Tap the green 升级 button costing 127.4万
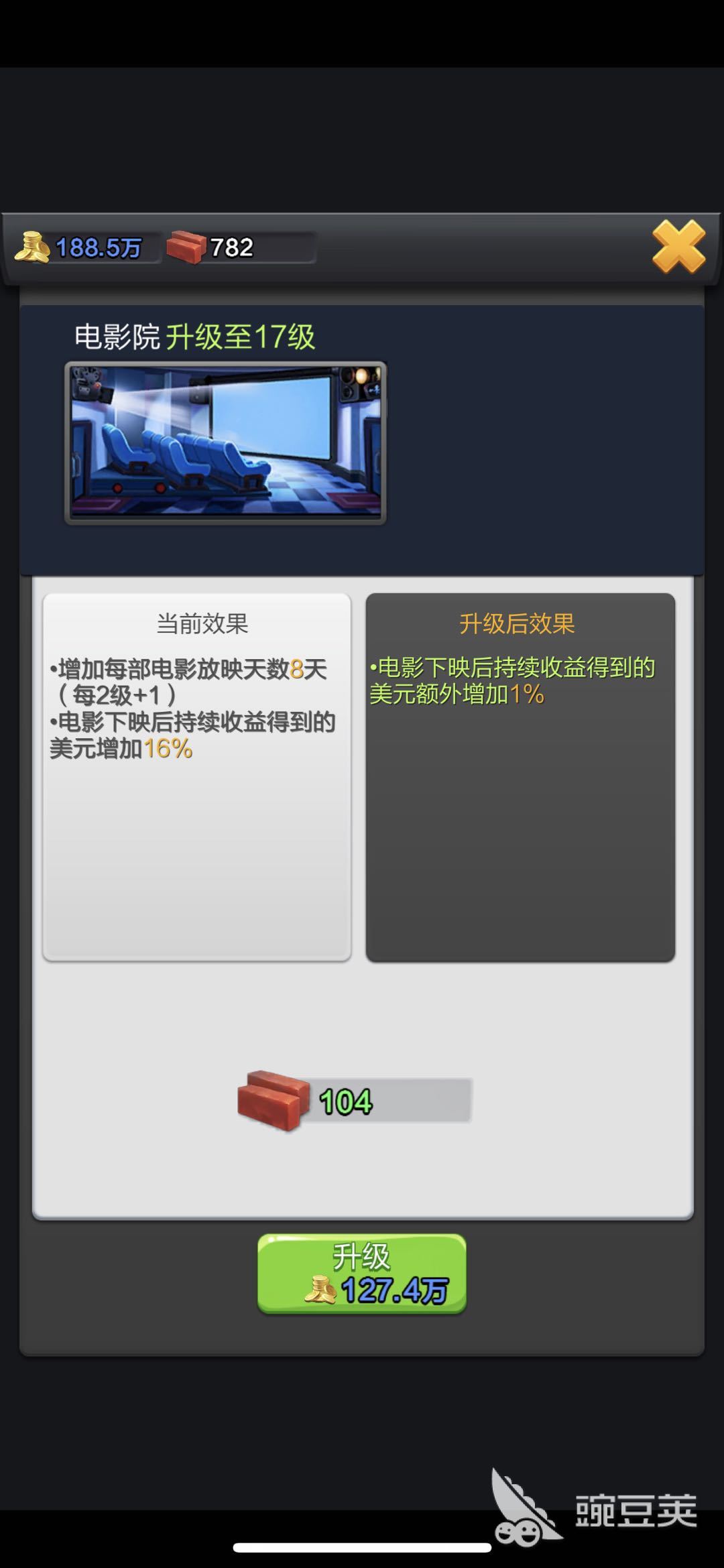 [362, 1273]
